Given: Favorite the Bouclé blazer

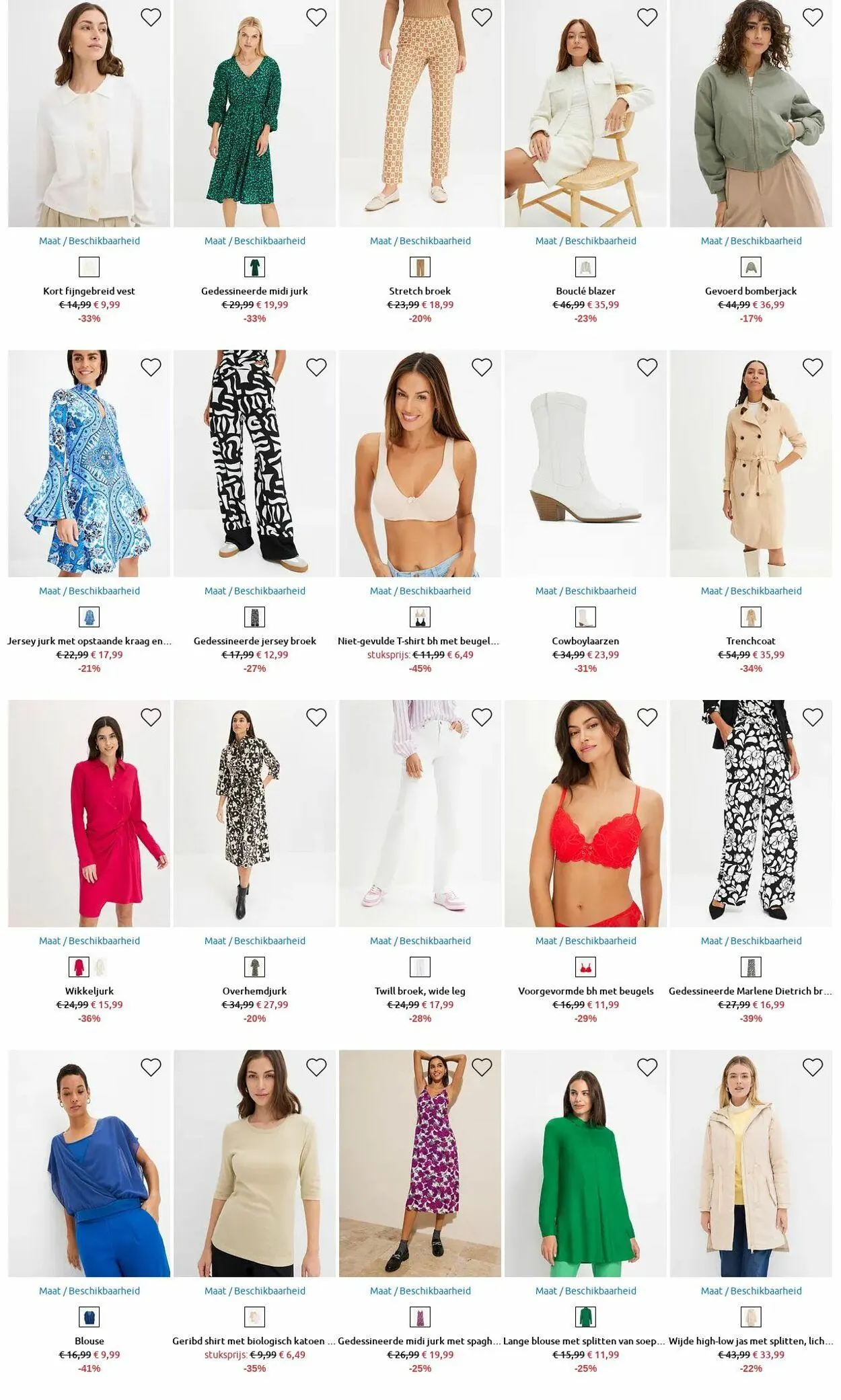Looking at the screenshot, I should point(647,17).
